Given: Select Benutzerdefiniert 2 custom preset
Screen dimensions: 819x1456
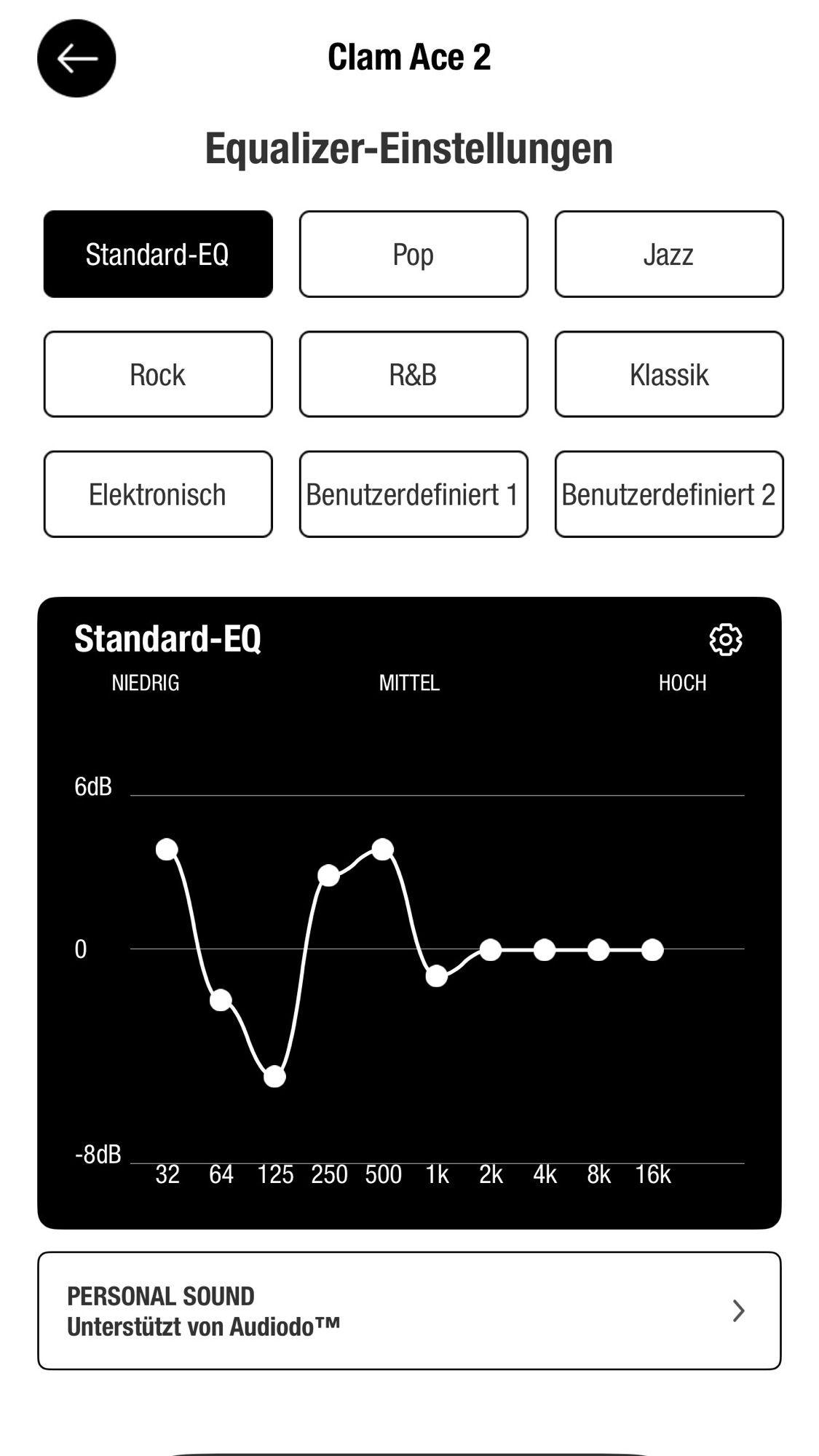Looking at the screenshot, I should point(668,494).
